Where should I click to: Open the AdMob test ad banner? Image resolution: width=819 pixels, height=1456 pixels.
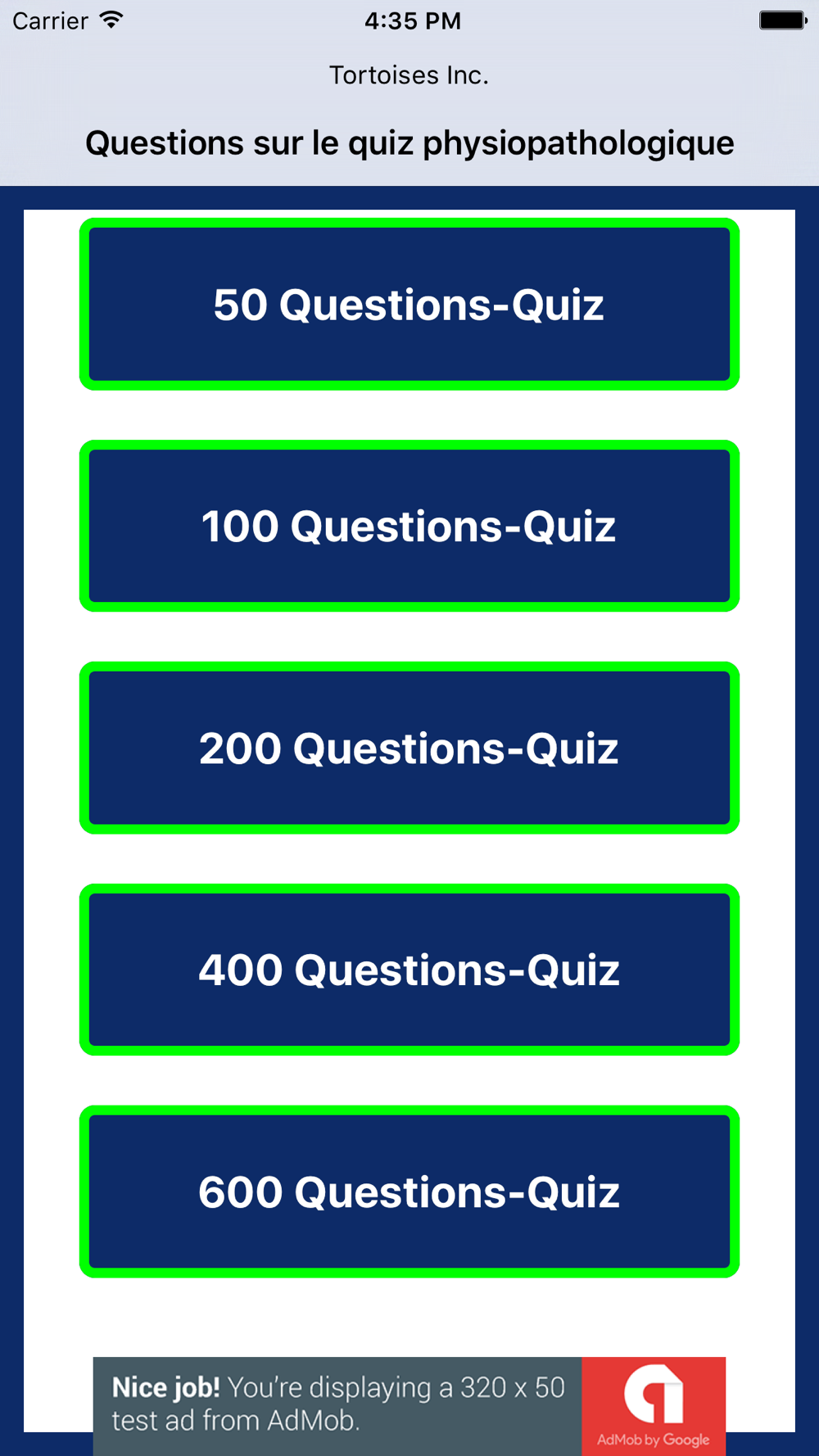click(409, 1405)
